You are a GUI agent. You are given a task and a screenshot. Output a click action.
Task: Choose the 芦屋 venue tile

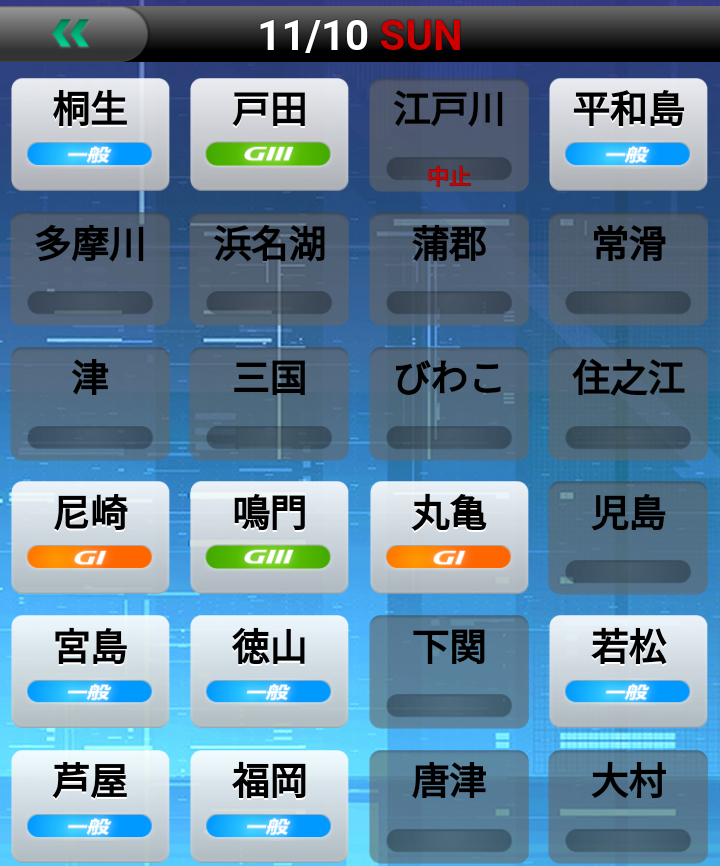click(x=90, y=805)
